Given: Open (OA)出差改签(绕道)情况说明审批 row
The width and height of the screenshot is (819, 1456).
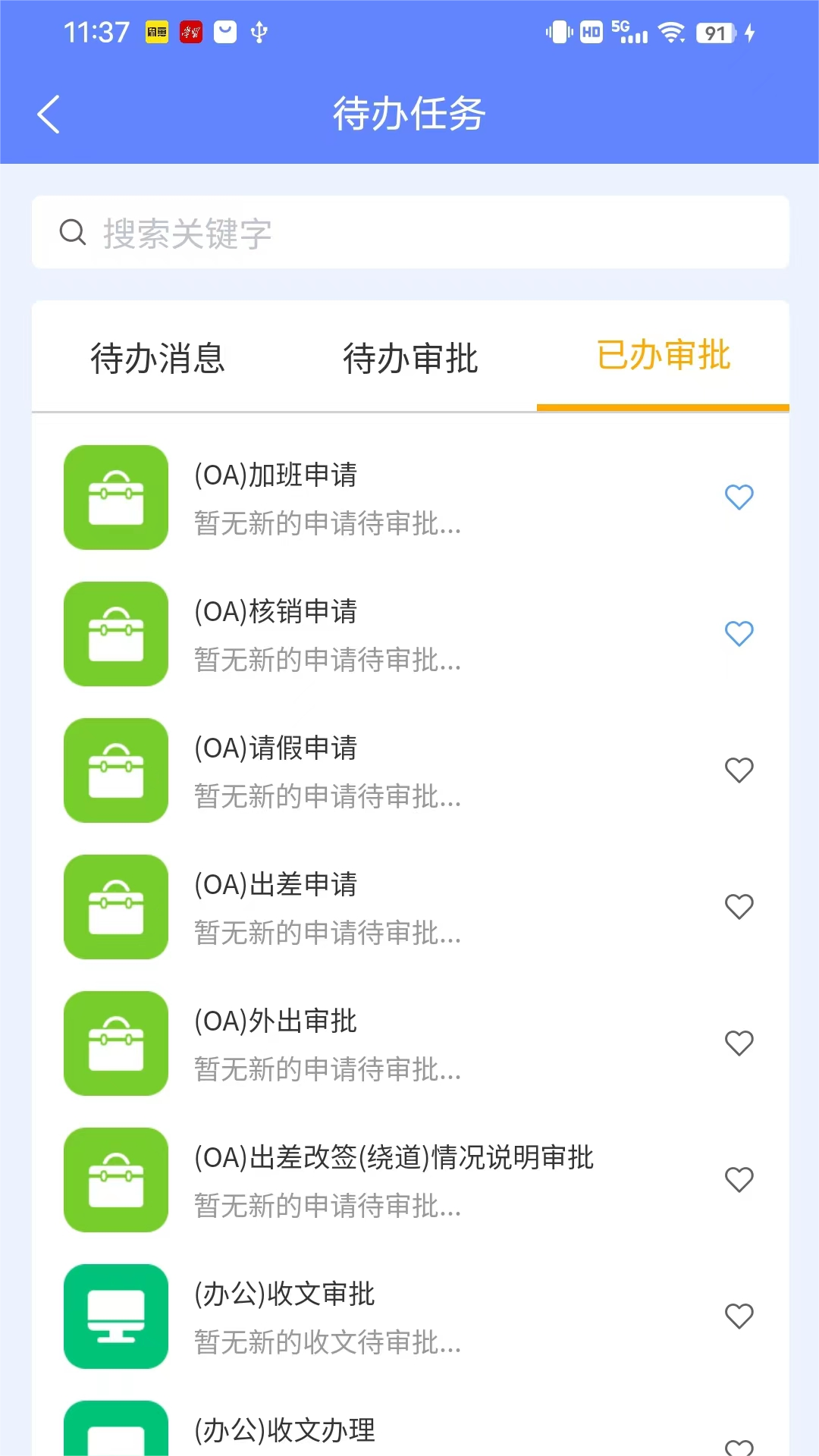Looking at the screenshot, I should (x=393, y=1180).
